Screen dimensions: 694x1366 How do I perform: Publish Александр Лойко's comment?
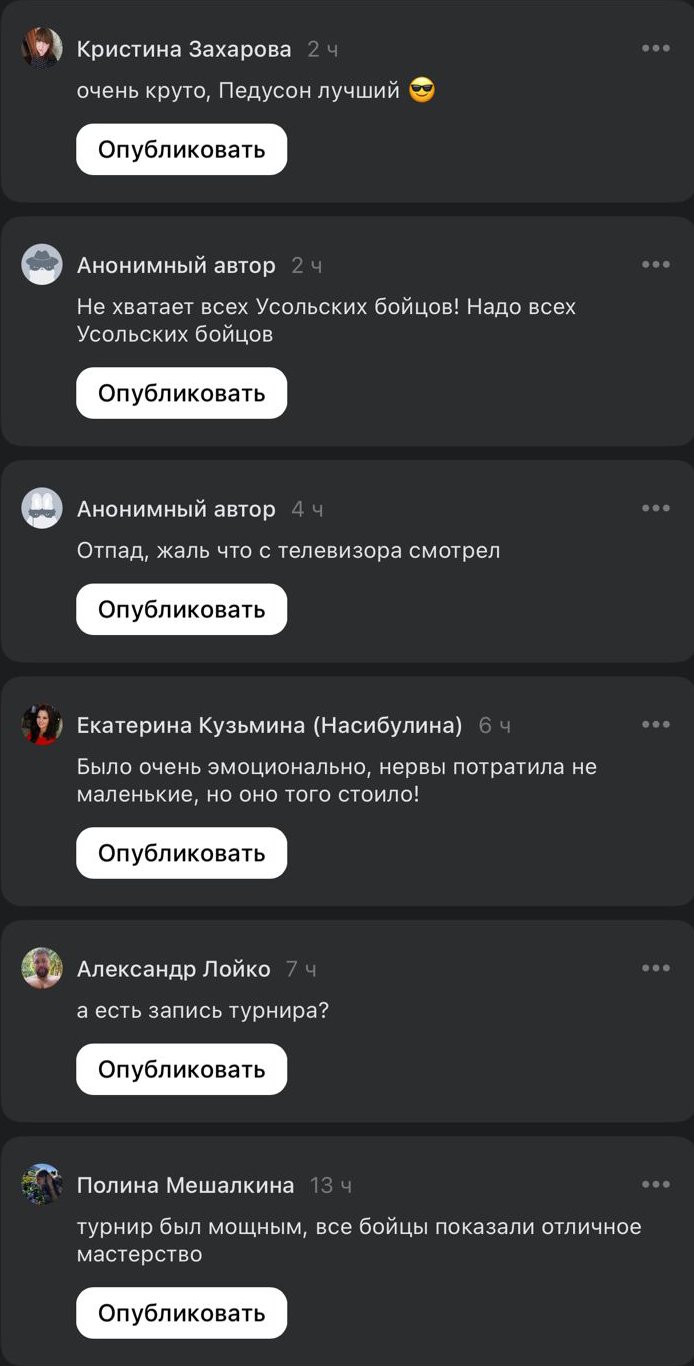click(181, 1069)
